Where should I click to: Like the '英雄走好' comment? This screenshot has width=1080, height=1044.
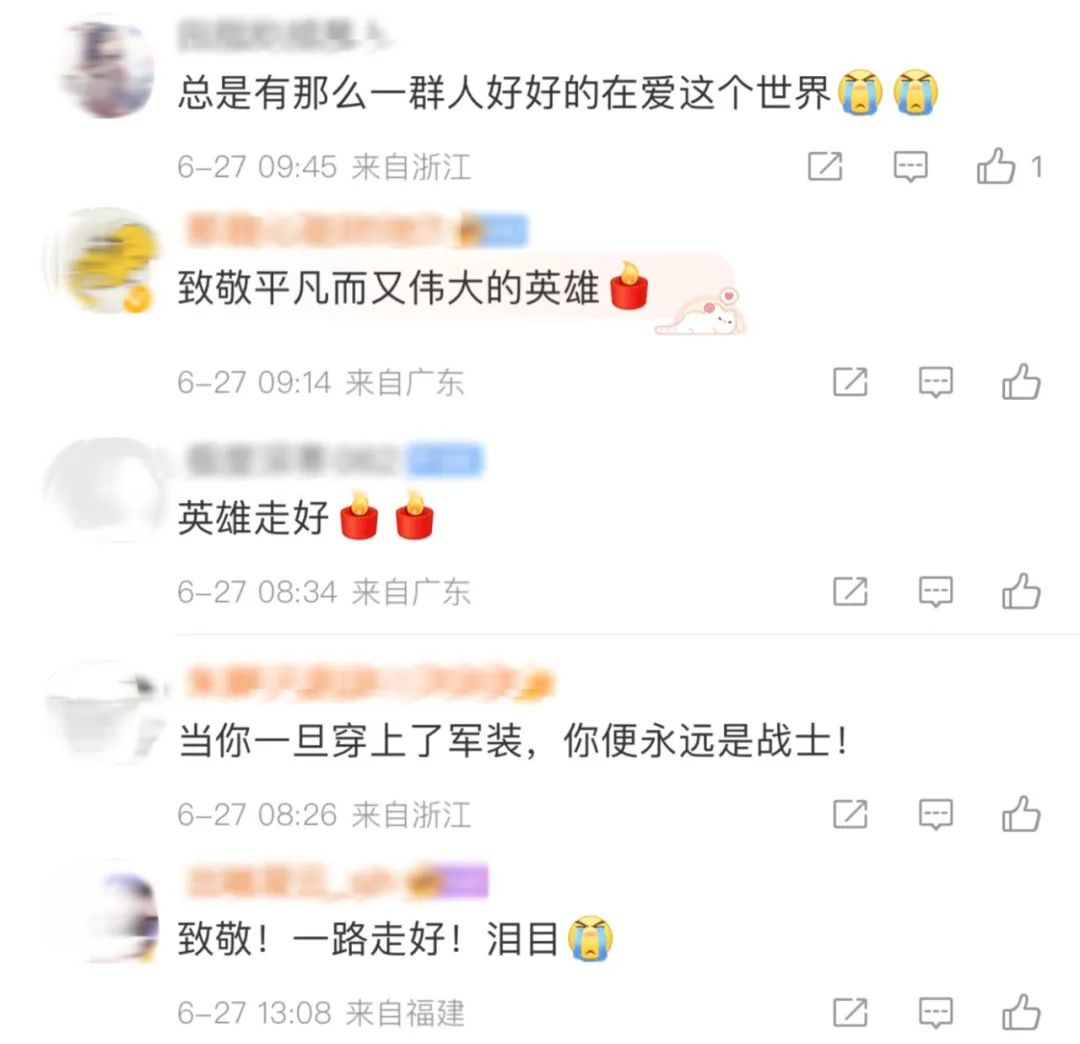pyautogui.click(x=1021, y=592)
